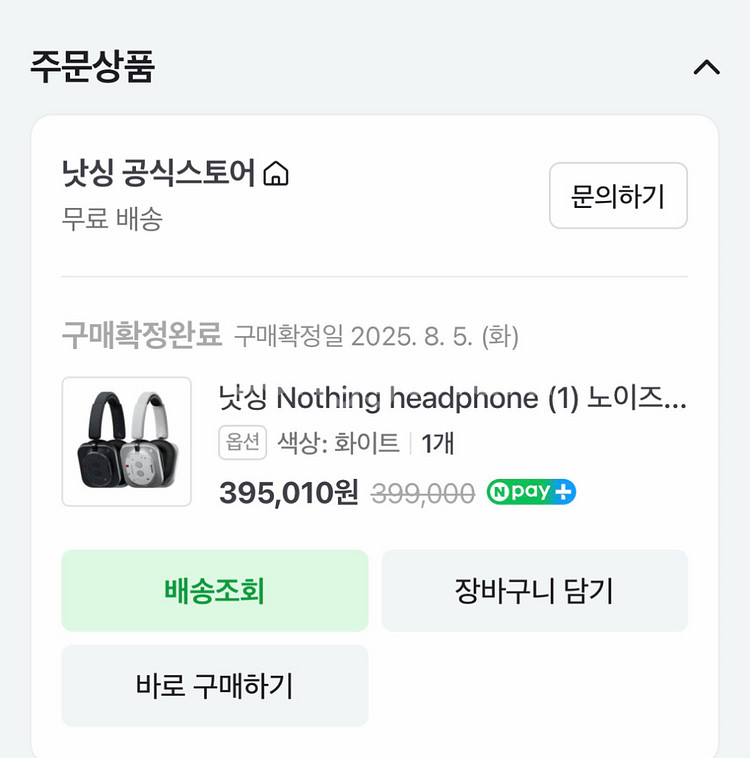Select the 구매확정완료 status label
The image size is (750, 758).
click(x=139, y=335)
